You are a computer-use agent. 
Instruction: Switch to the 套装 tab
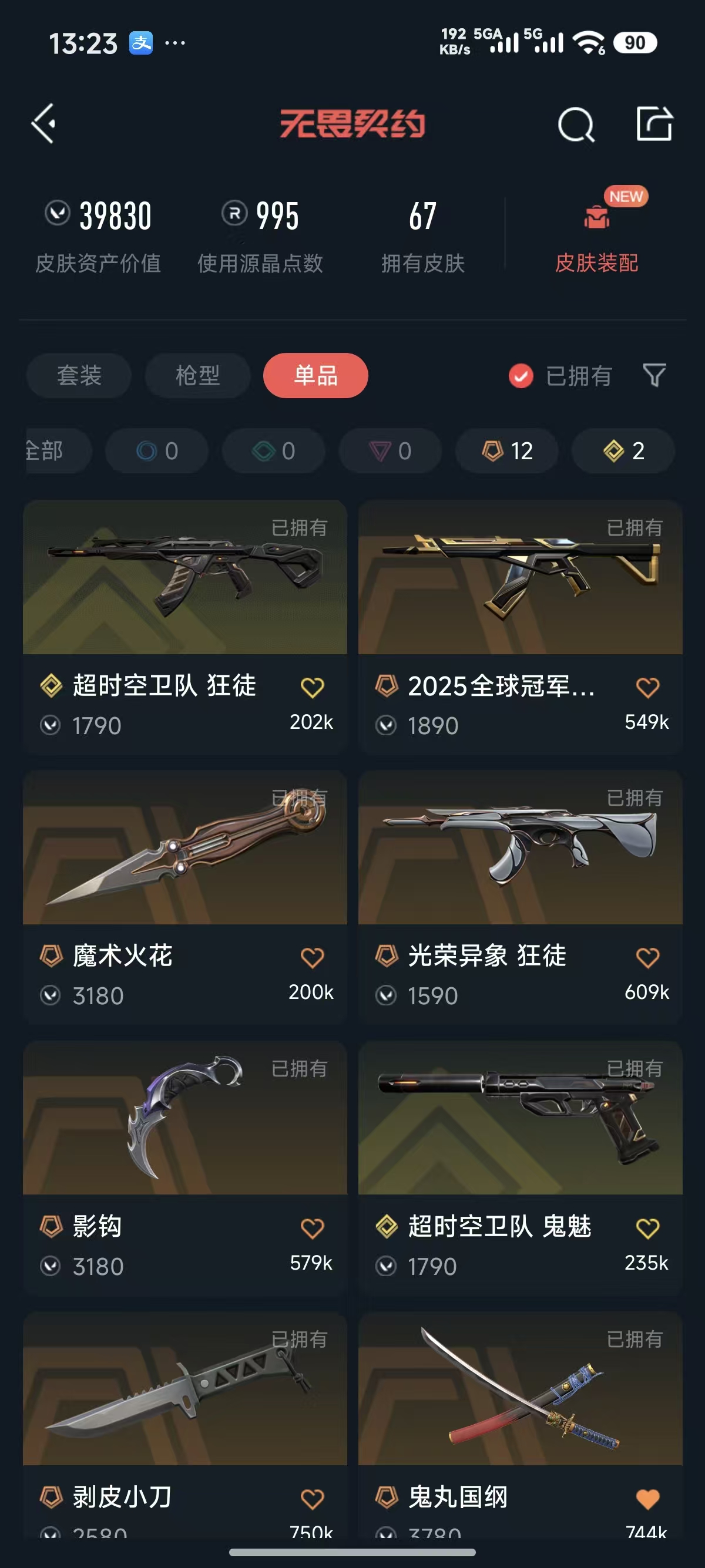79,376
